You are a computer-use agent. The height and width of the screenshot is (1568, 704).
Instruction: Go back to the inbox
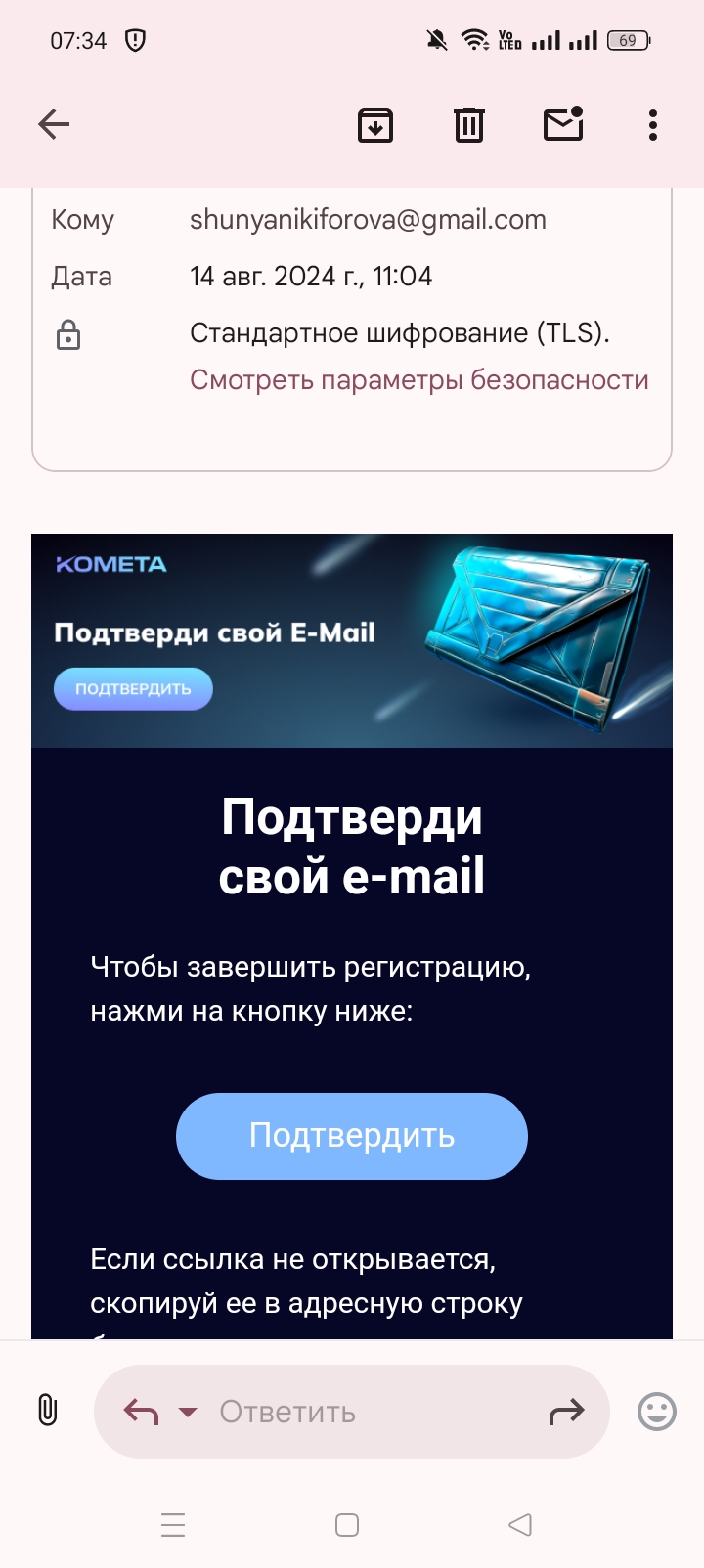click(54, 124)
